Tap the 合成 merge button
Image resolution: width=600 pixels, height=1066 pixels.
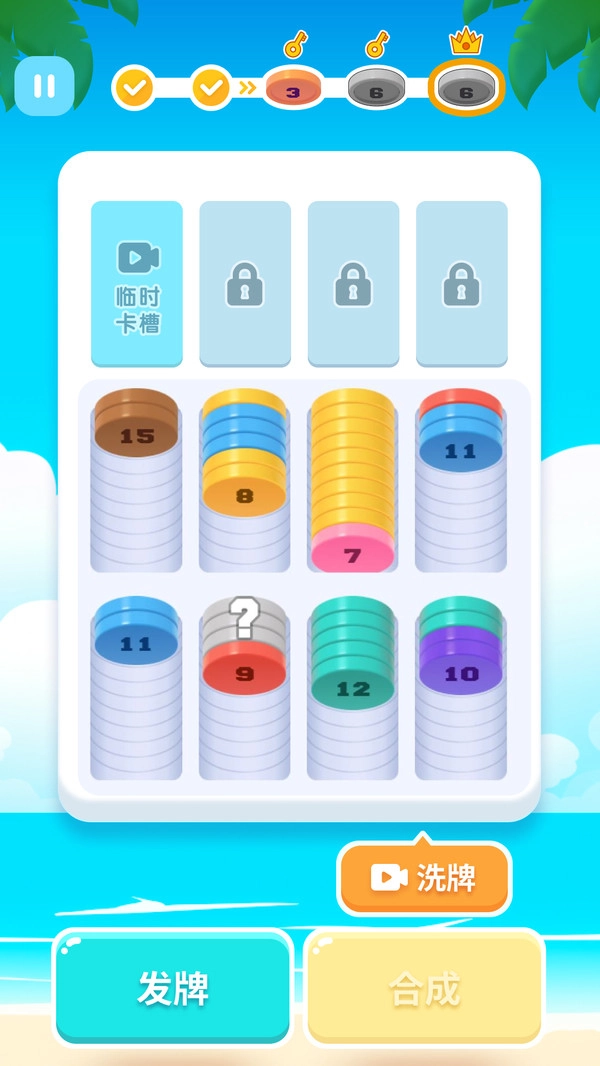(424, 988)
